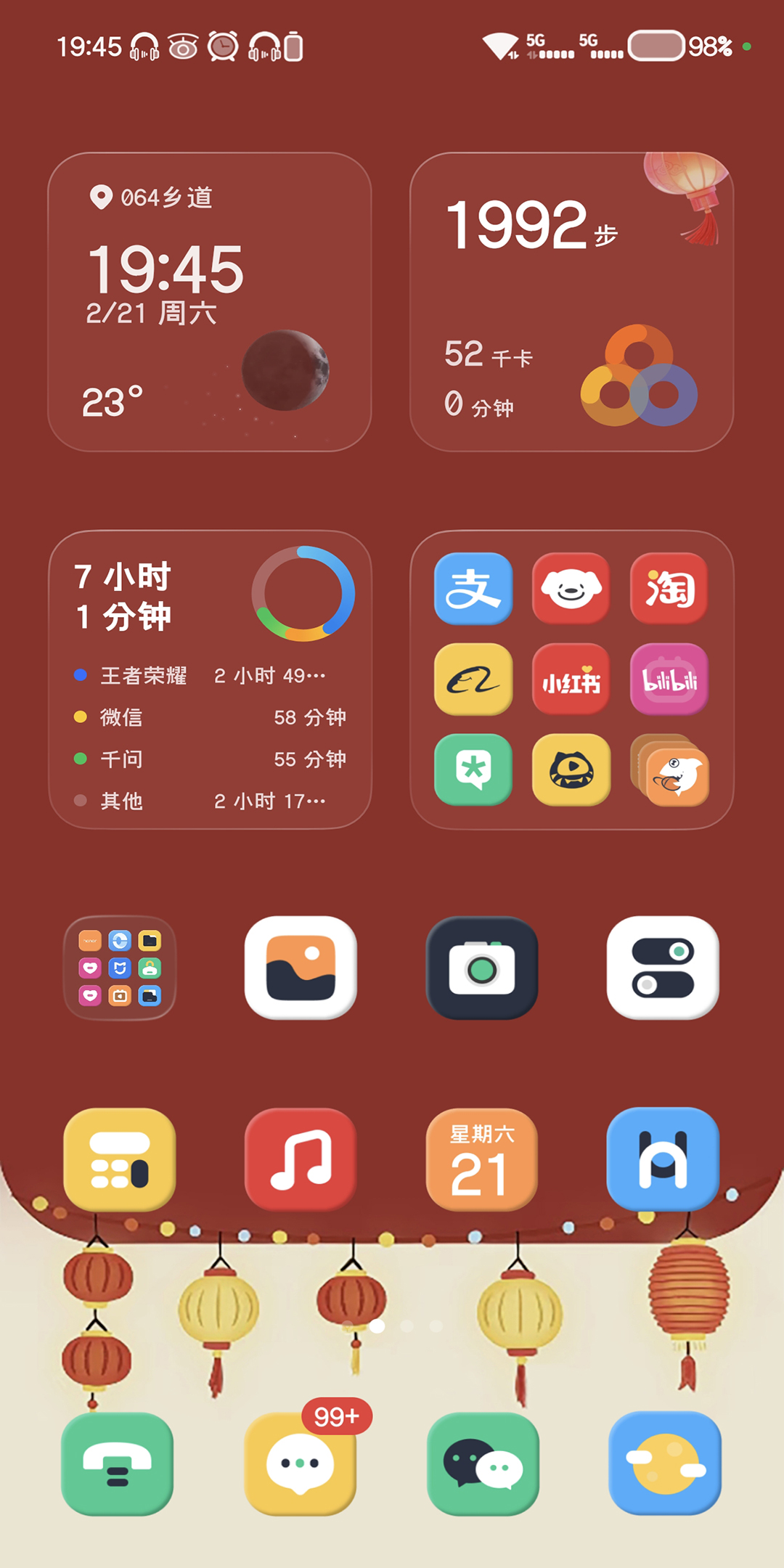Open the blue Weather app in the dock
Screen dimensions: 784x1568
664,1463
